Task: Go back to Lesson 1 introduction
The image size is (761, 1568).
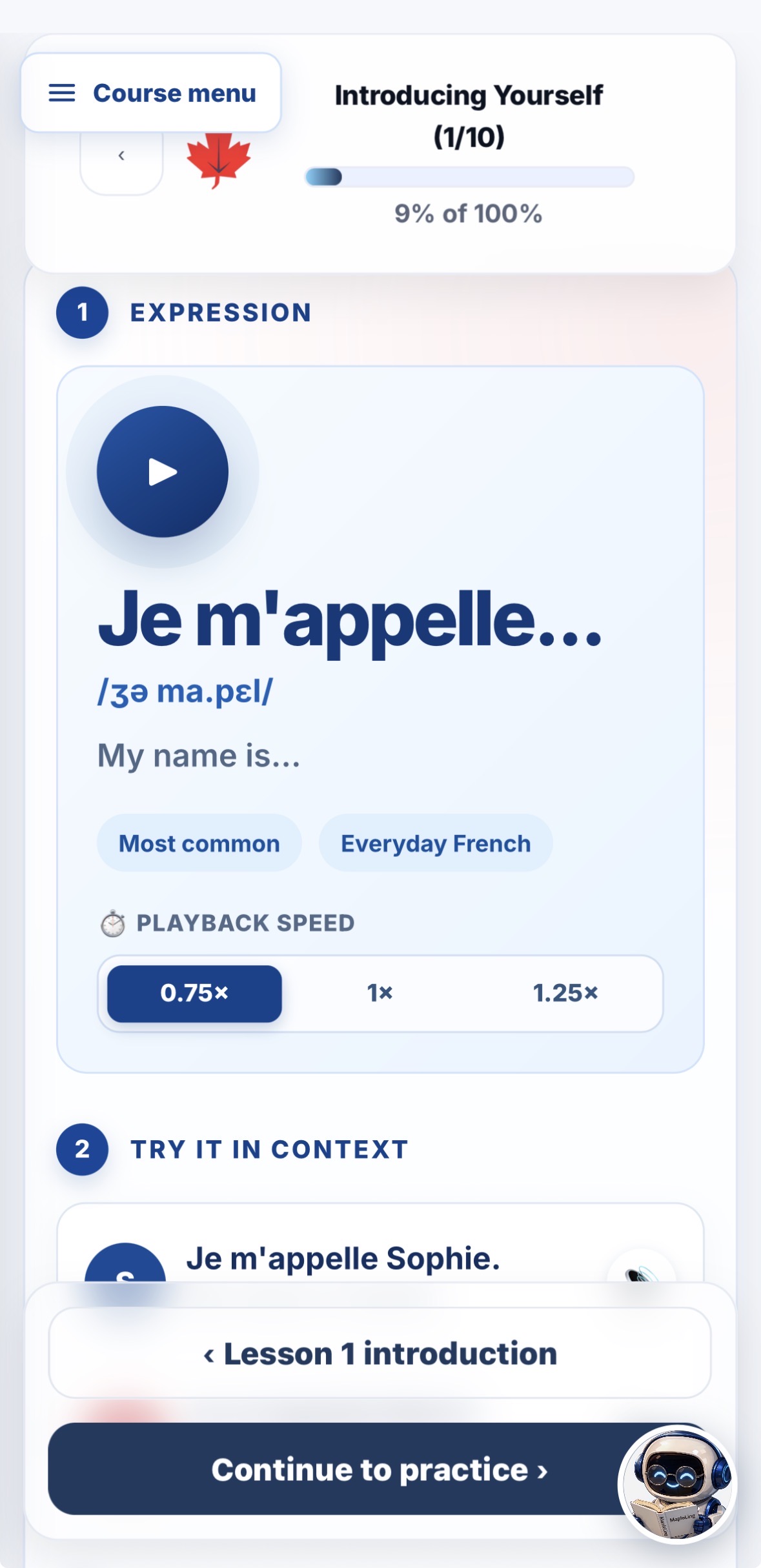Action: (x=380, y=1353)
